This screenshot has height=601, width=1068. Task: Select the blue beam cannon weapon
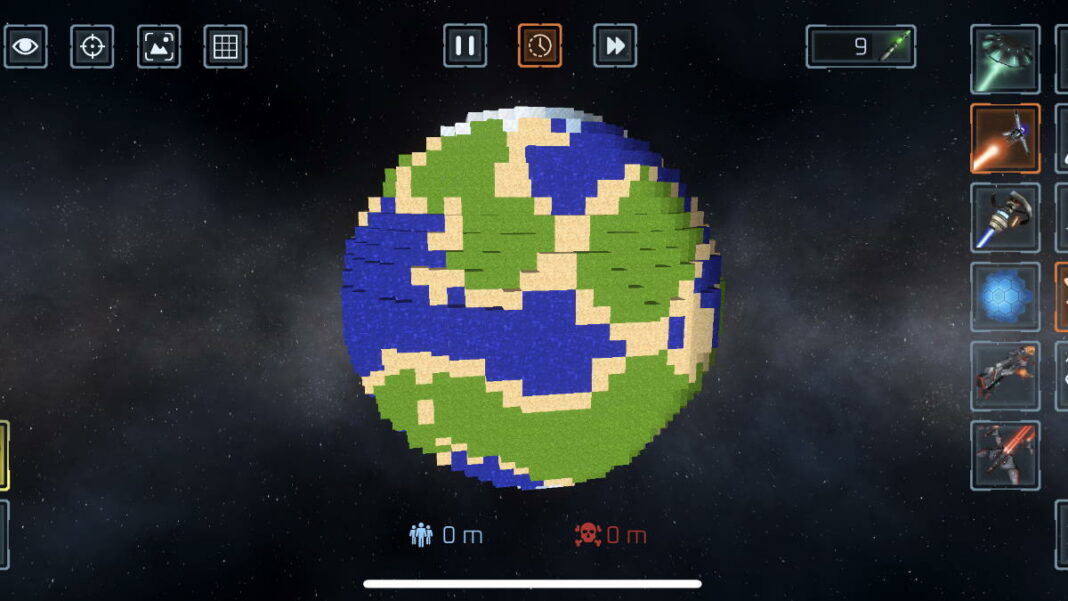[x=1005, y=217]
